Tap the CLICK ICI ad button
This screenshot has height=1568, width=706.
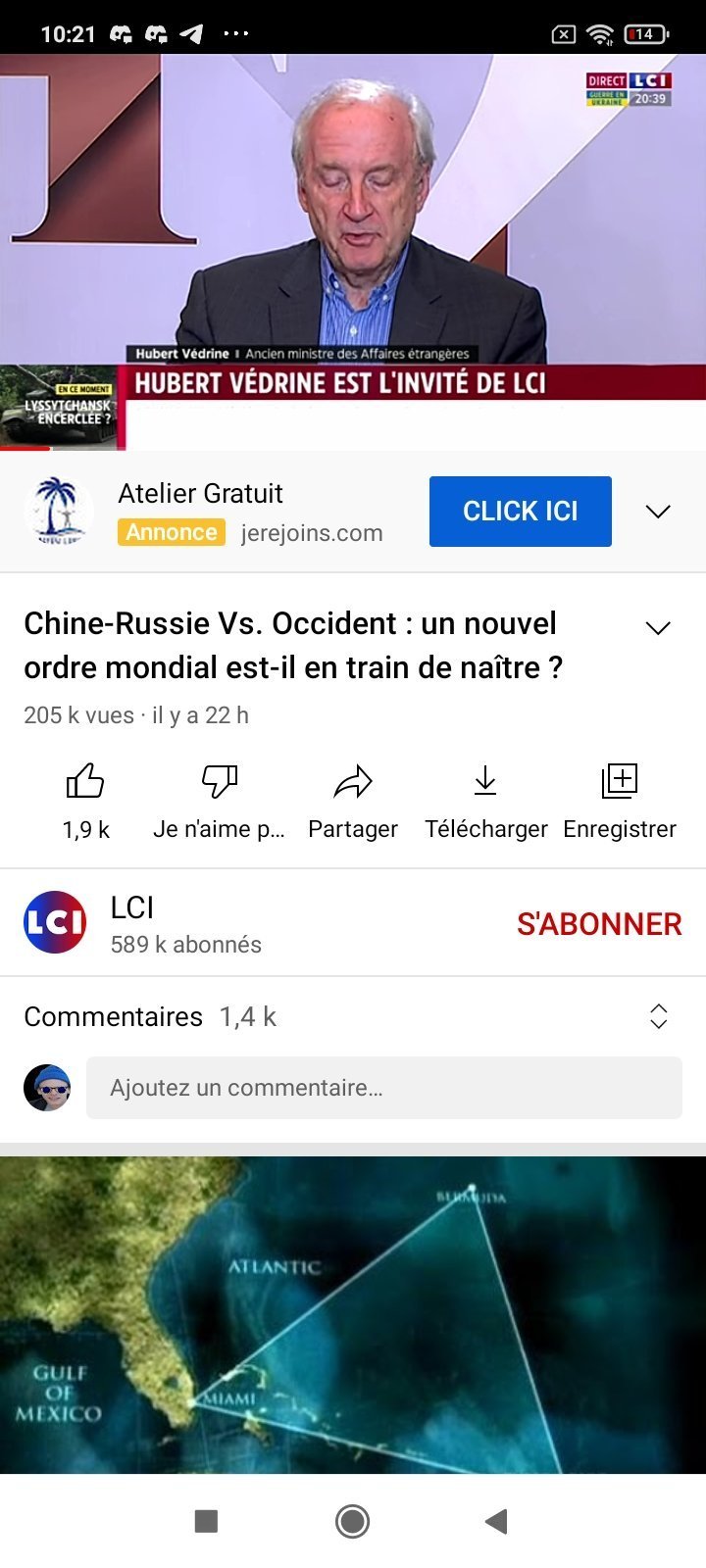[x=520, y=511]
